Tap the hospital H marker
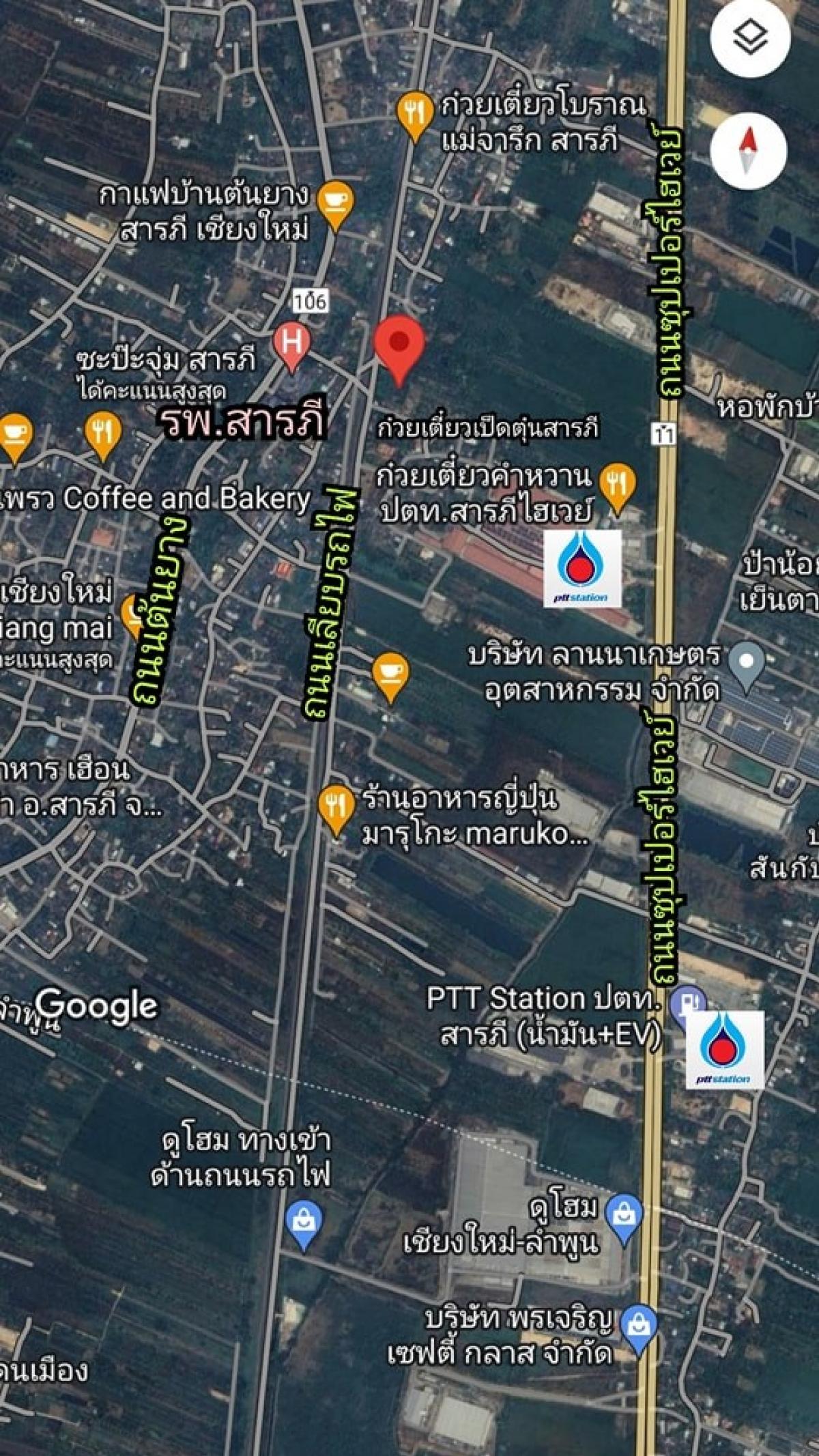This screenshot has width=819, height=1456. click(x=292, y=347)
